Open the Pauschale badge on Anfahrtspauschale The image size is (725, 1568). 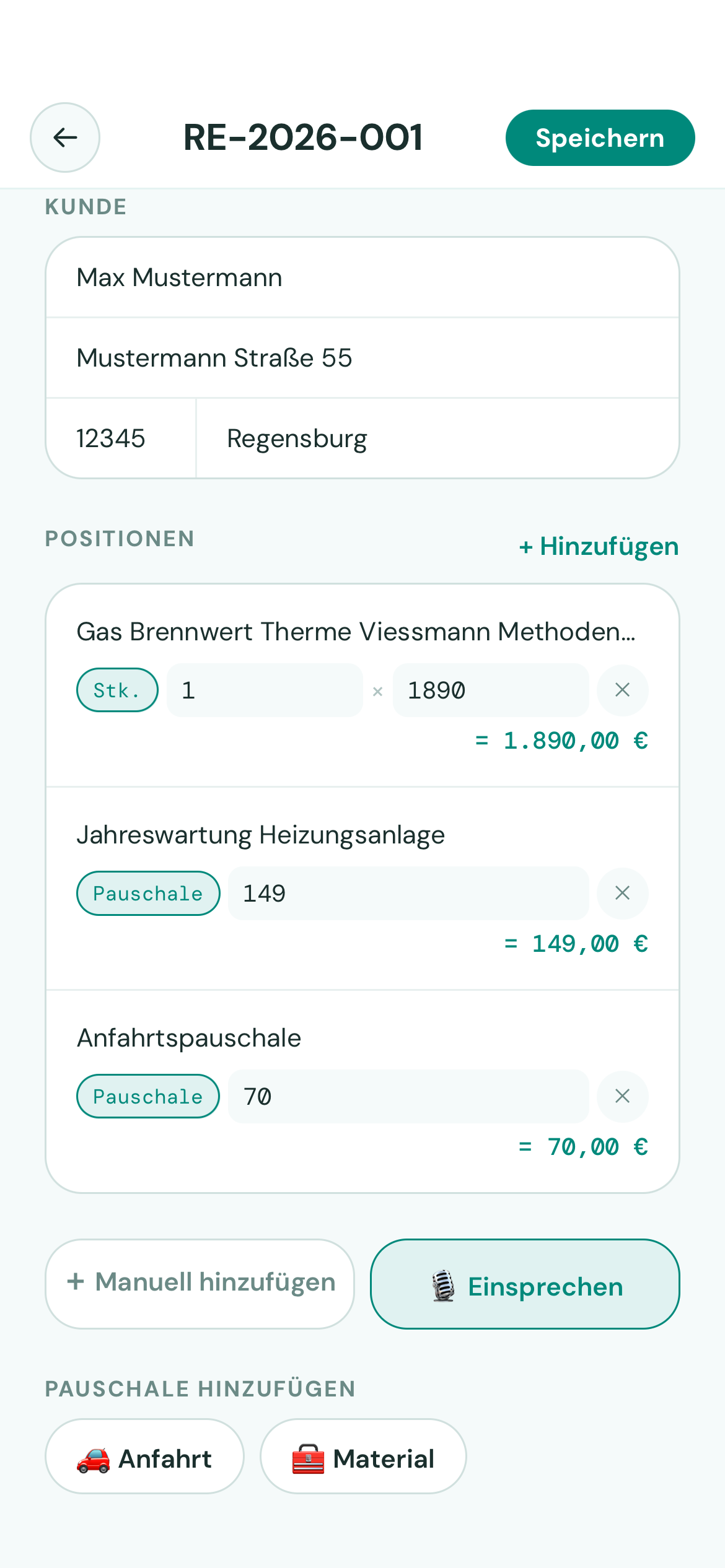click(147, 1096)
